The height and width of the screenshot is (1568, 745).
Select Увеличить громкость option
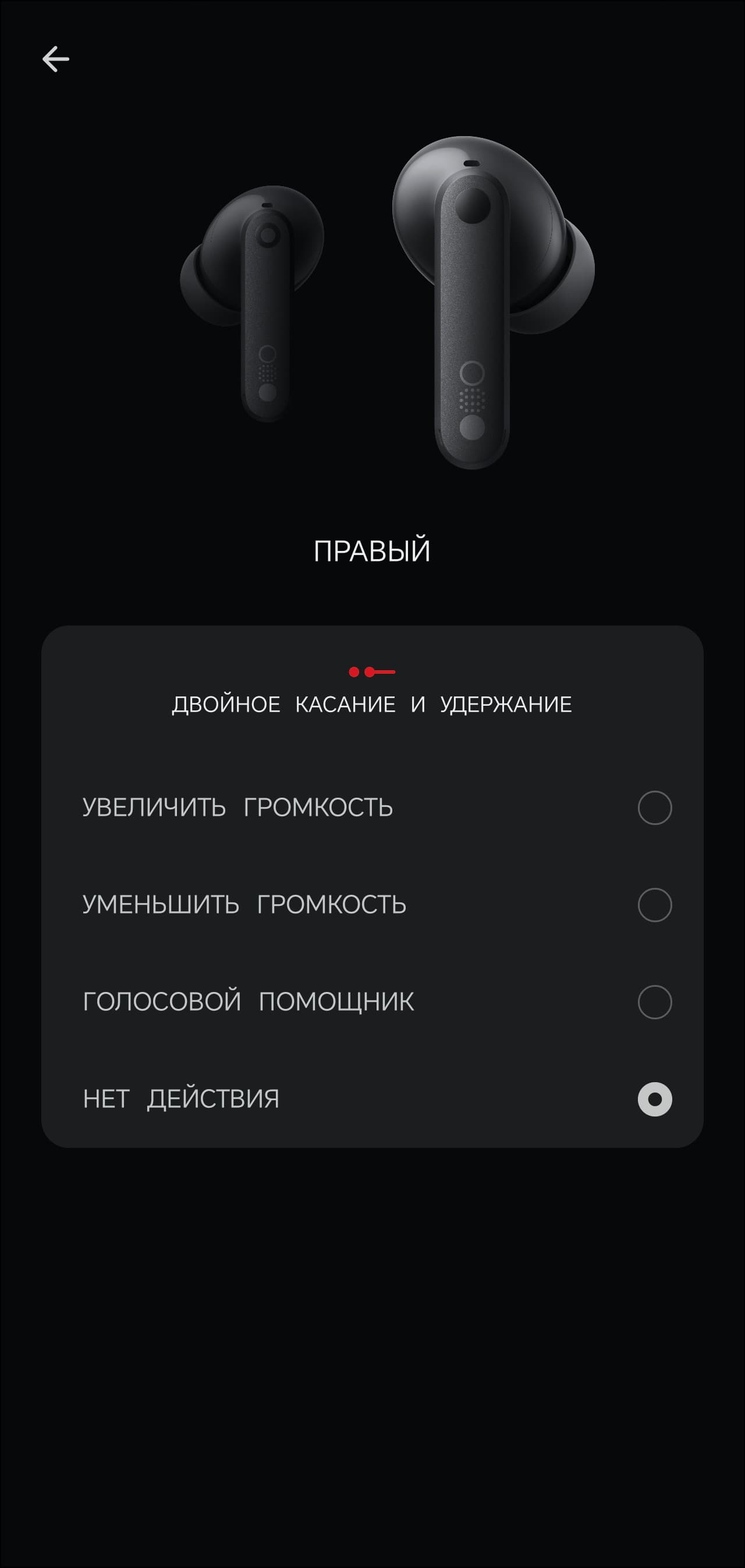654,808
